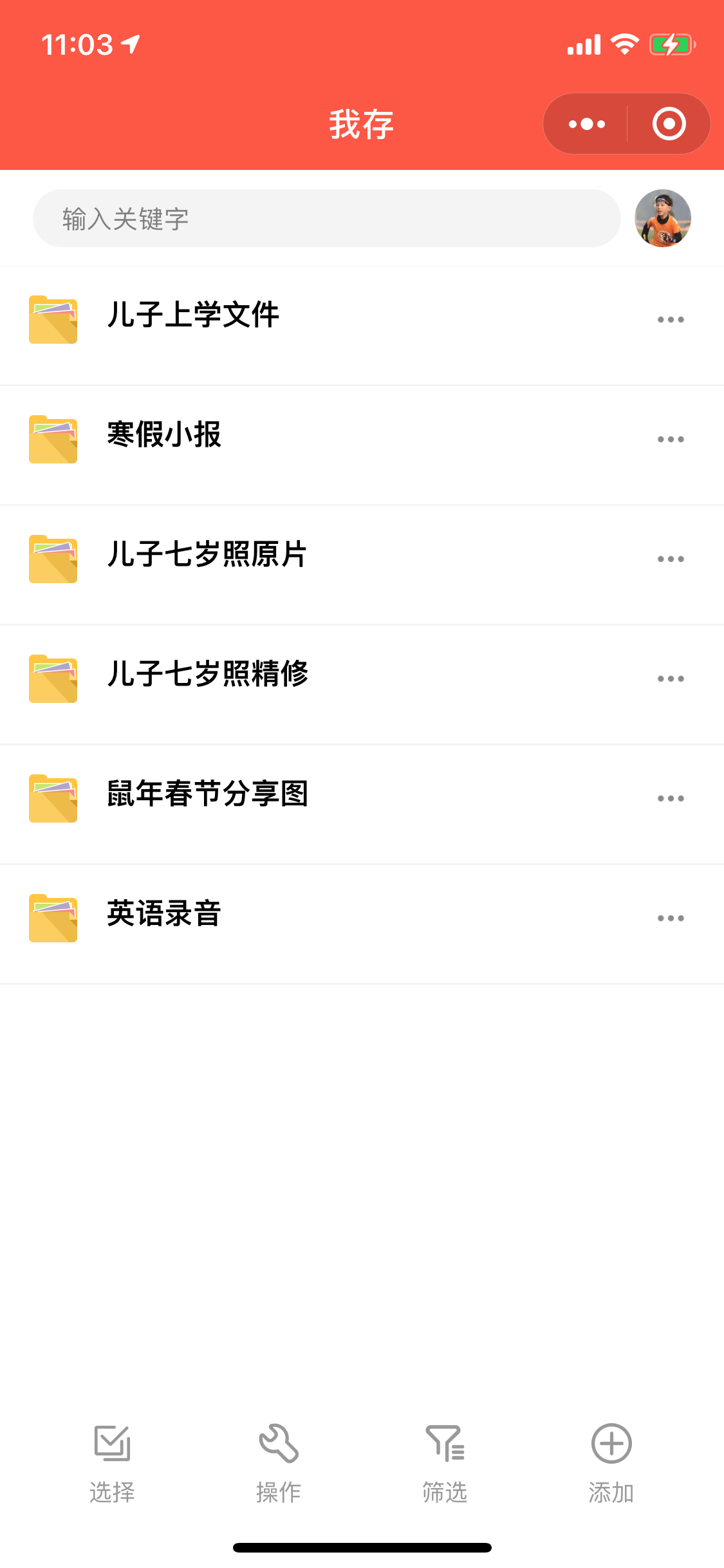Open the 儿子七岁照原片 folder
724x1568 pixels.
[x=207, y=555]
